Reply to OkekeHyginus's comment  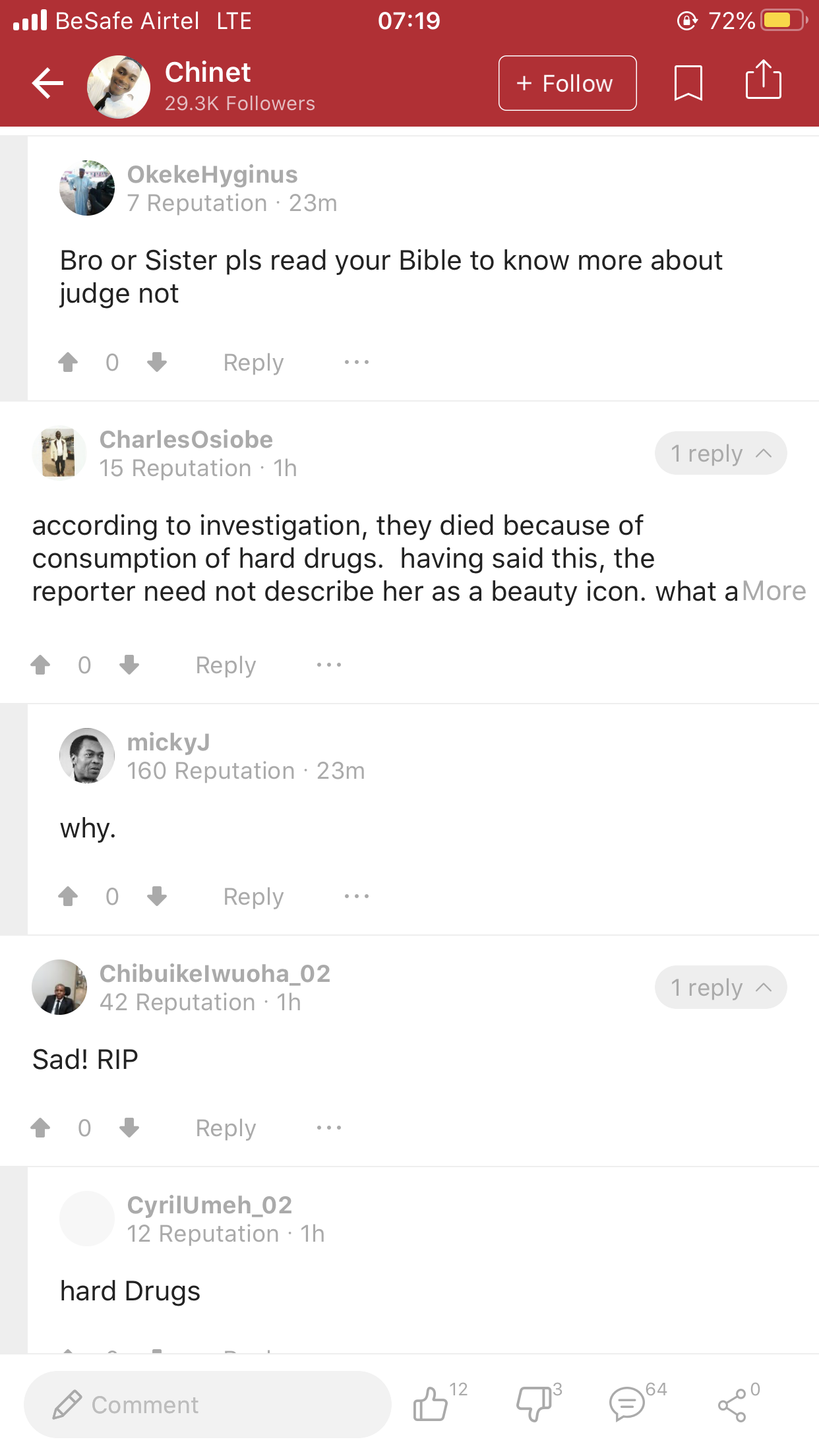253,363
